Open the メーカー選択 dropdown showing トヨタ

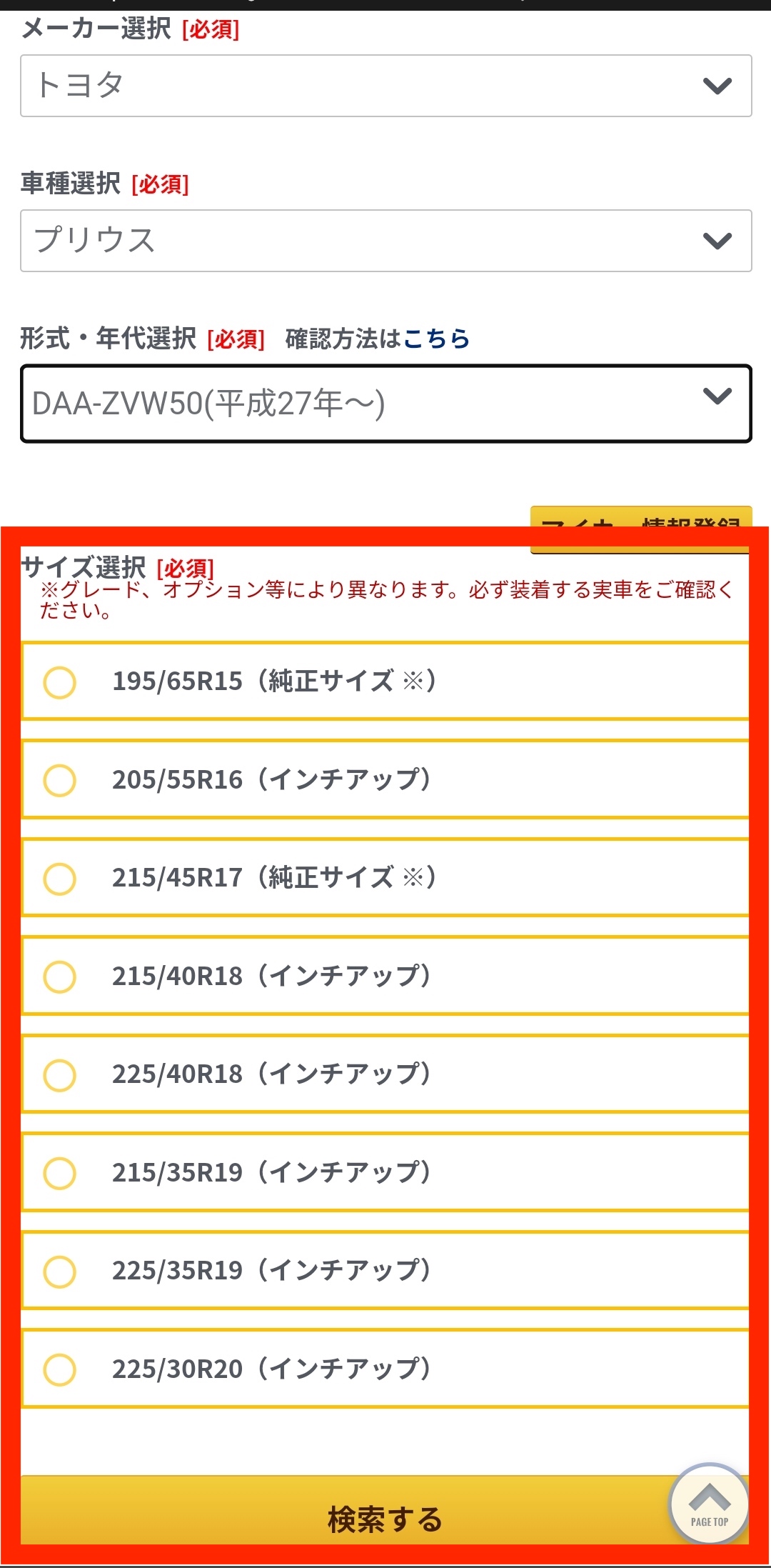point(385,86)
